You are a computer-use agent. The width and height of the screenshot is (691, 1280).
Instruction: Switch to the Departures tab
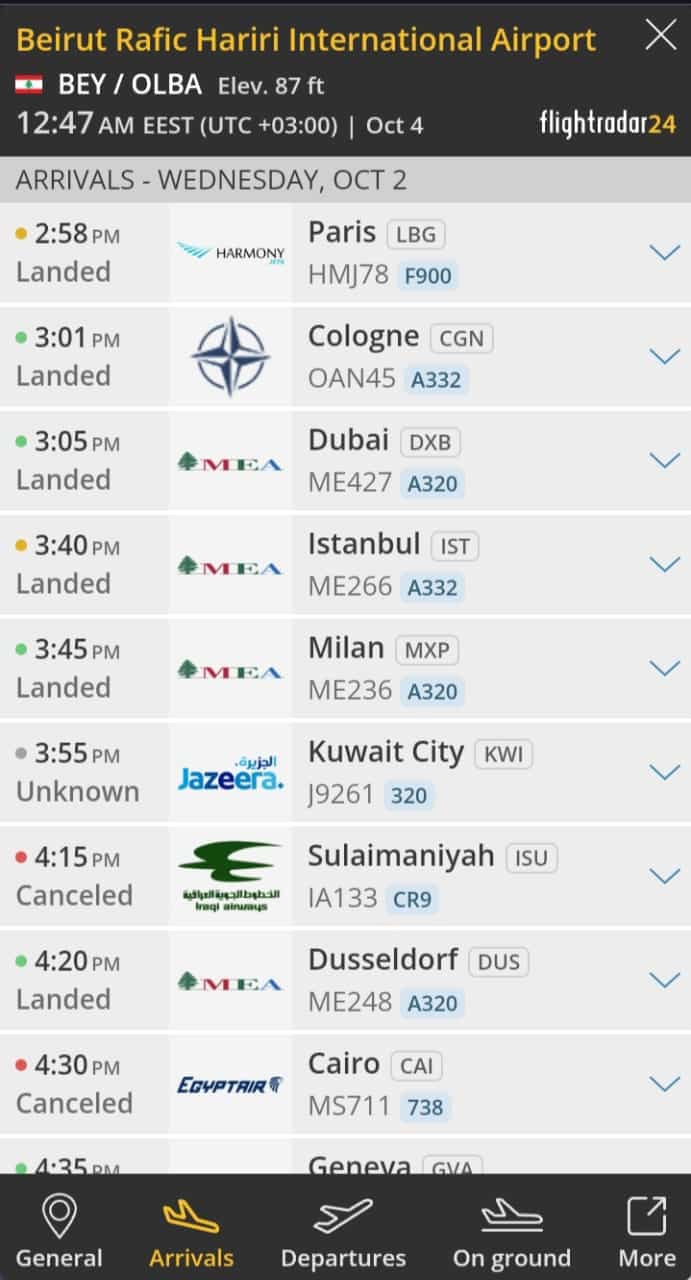[343, 1232]
